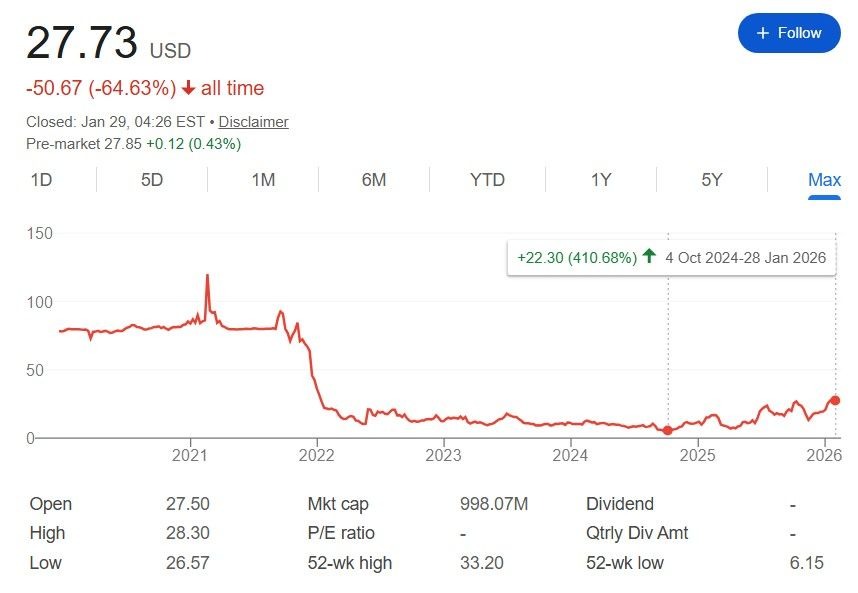Show the 1M chart

point(263,180)
